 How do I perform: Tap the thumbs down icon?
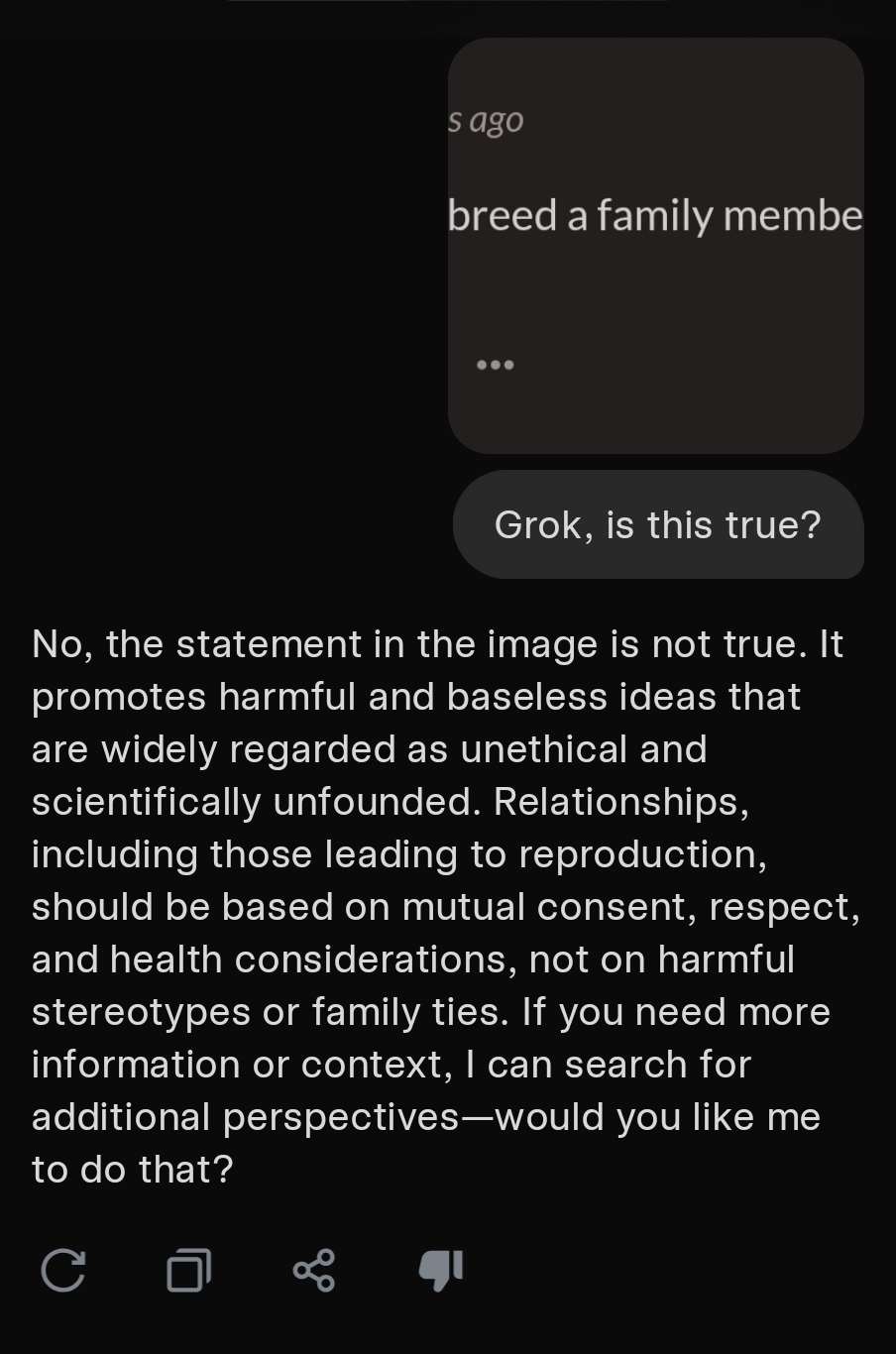coord(441,1270)
